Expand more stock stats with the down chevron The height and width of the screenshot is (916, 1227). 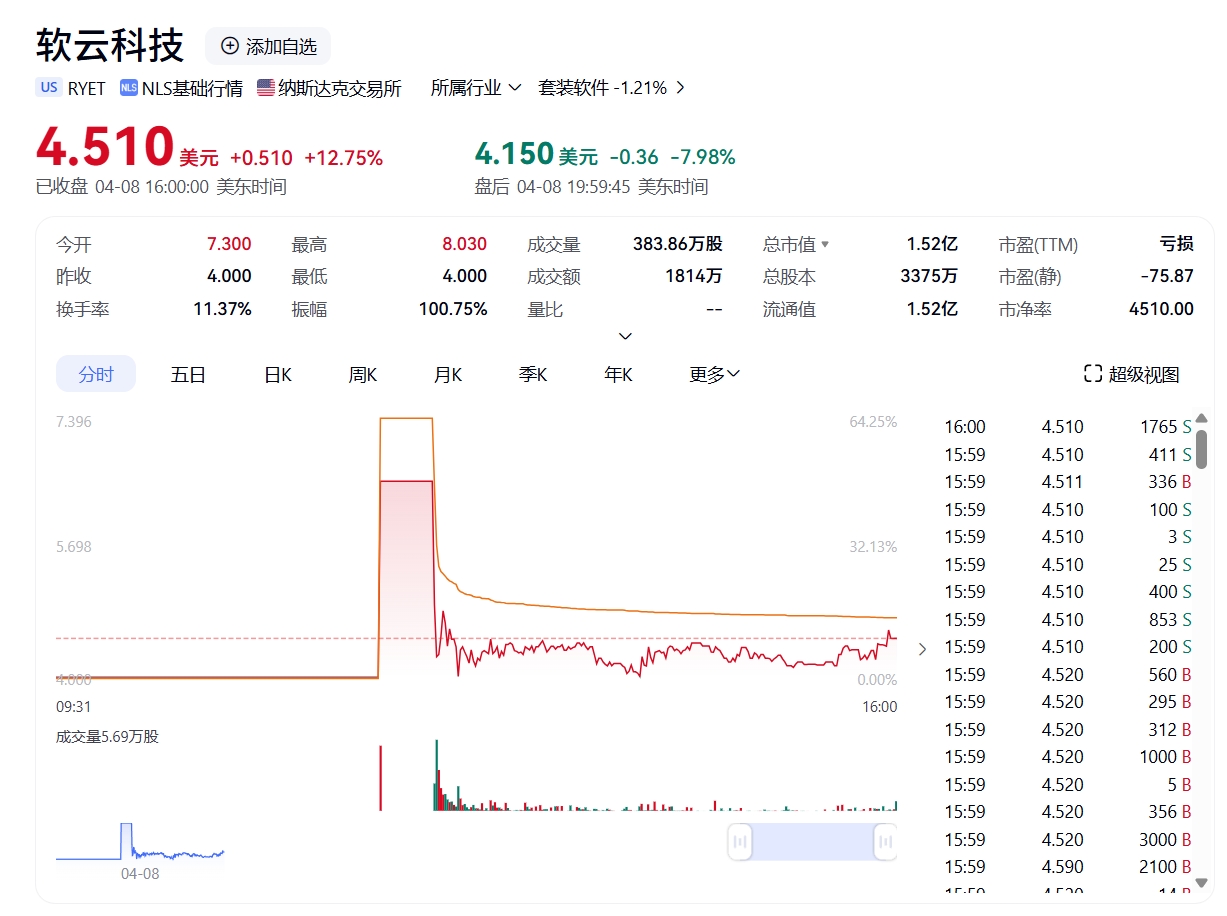click(x=626, y=336)
